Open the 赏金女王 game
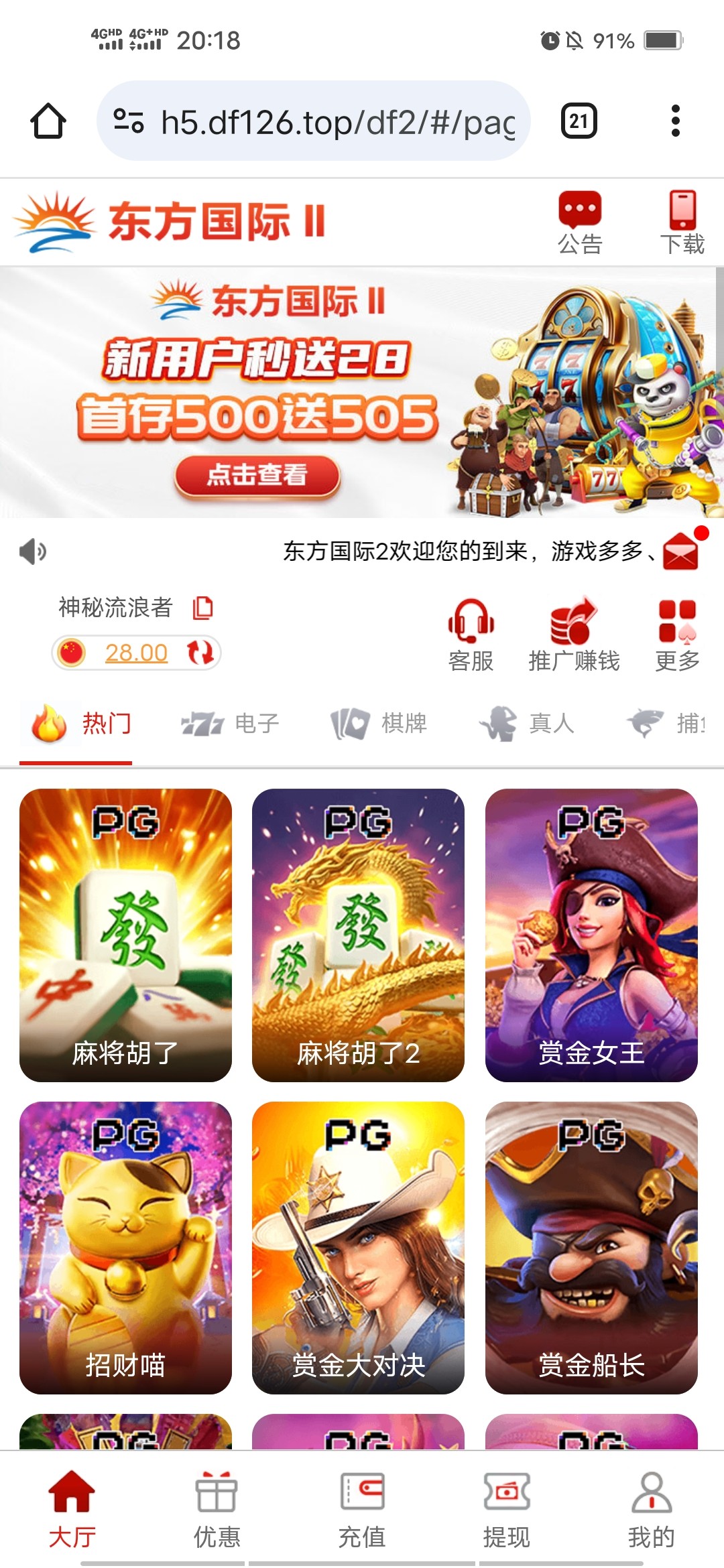The image size is (724, 1568). point(591,935)
